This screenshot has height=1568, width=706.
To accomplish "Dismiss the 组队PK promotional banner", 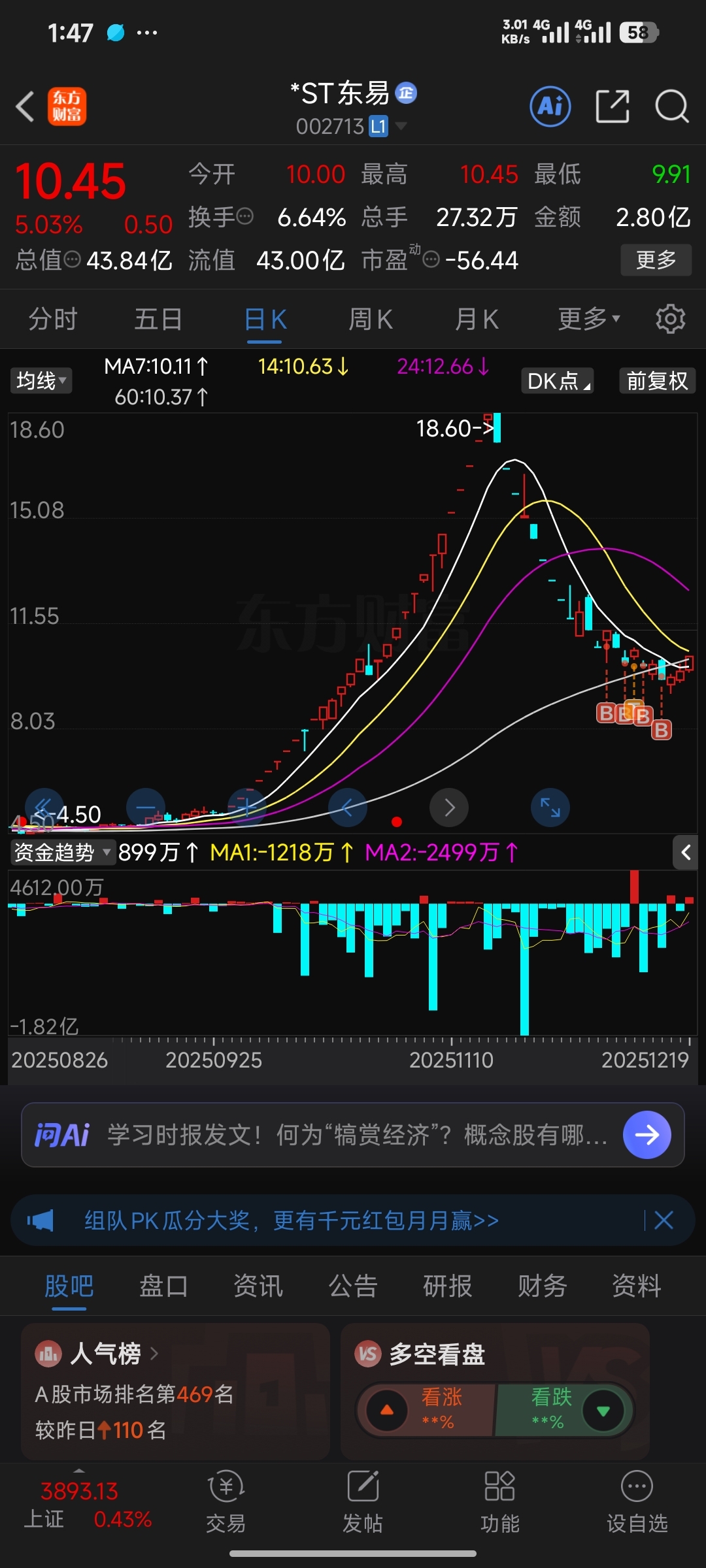I will pyautogui.click(x=664, y=1220).
